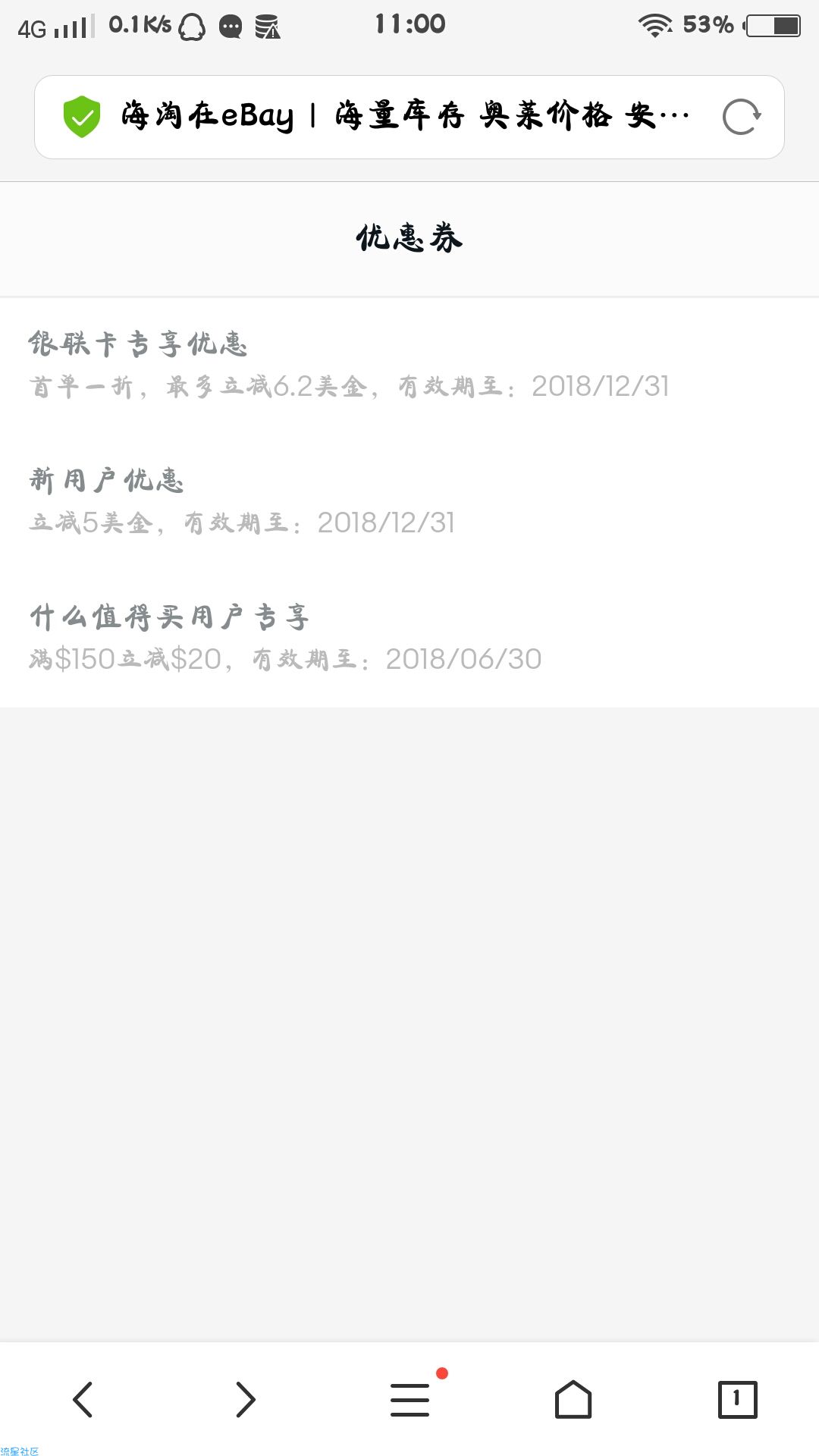Open the 银联卡专享优惠 coupon
Viewport: 819px width, 1456px height.
click(409, 366)
